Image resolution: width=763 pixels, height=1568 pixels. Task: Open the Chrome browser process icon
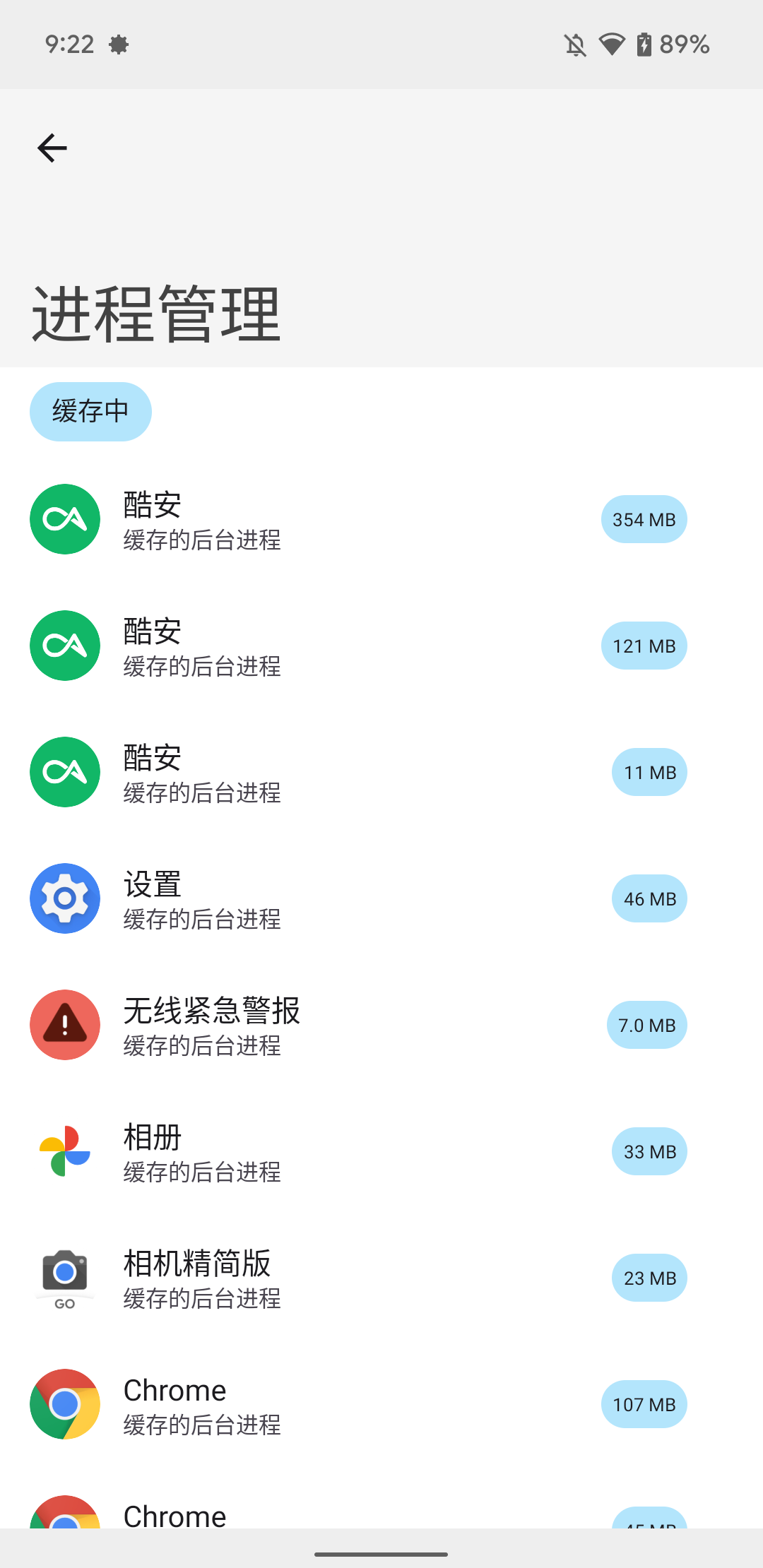[64, 1404]
